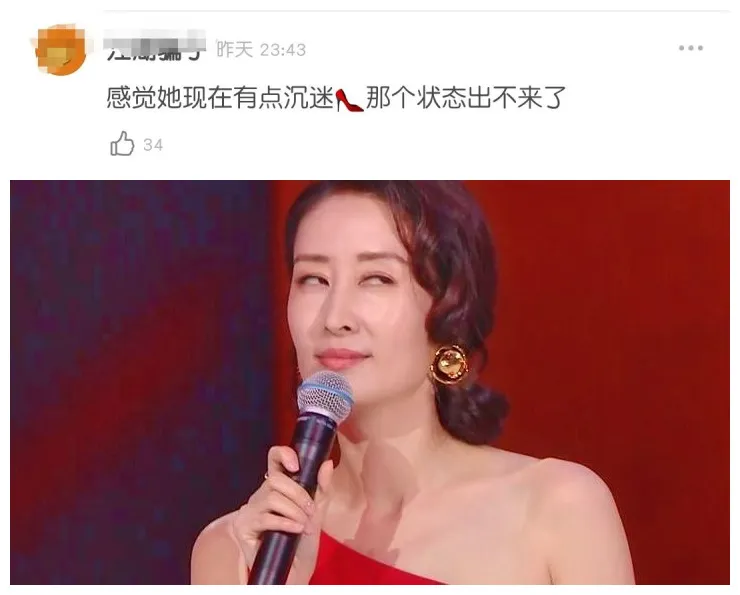The width and height of the screenshot is (740, 595).
Task: Like the comment with 34 likes
Action: 122,145
